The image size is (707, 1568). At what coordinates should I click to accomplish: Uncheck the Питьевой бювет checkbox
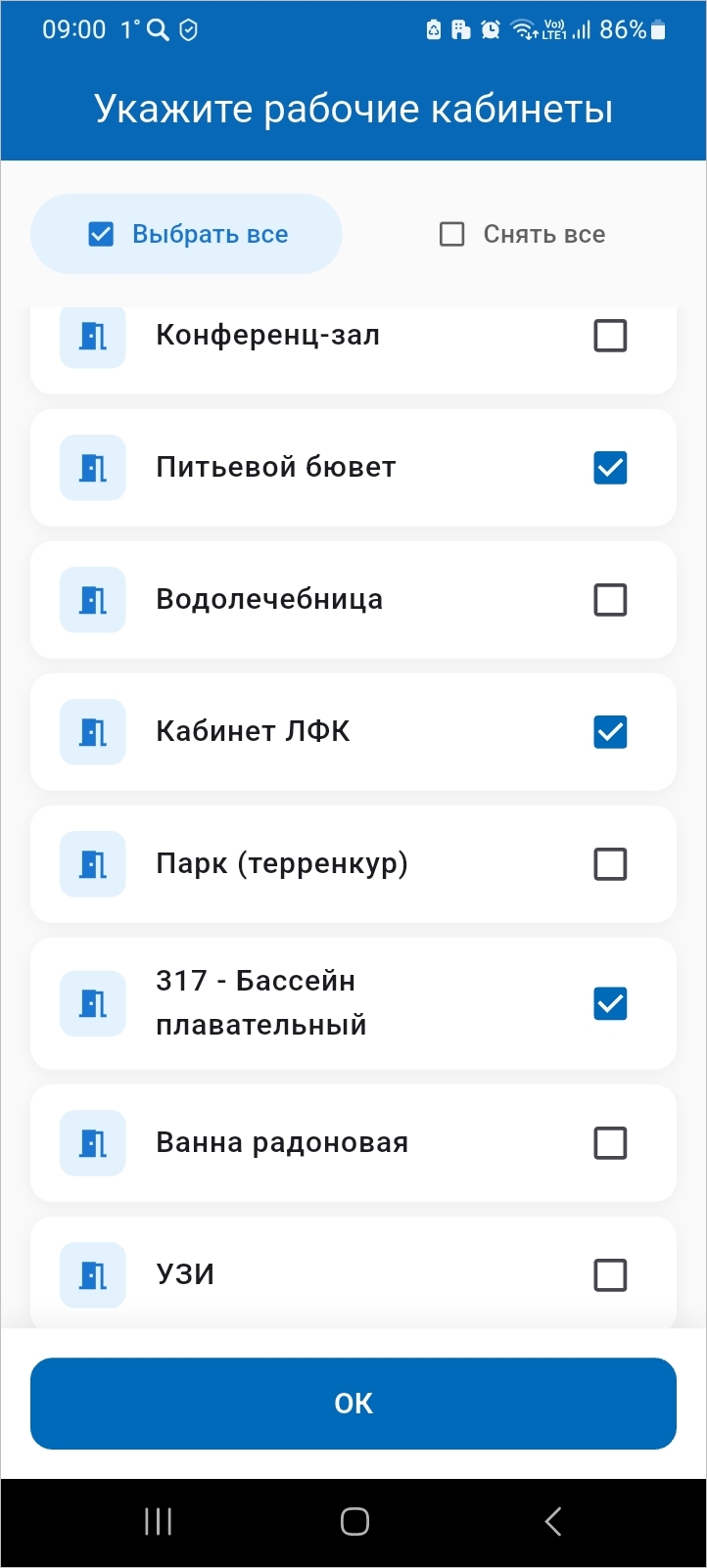point(610,468)
